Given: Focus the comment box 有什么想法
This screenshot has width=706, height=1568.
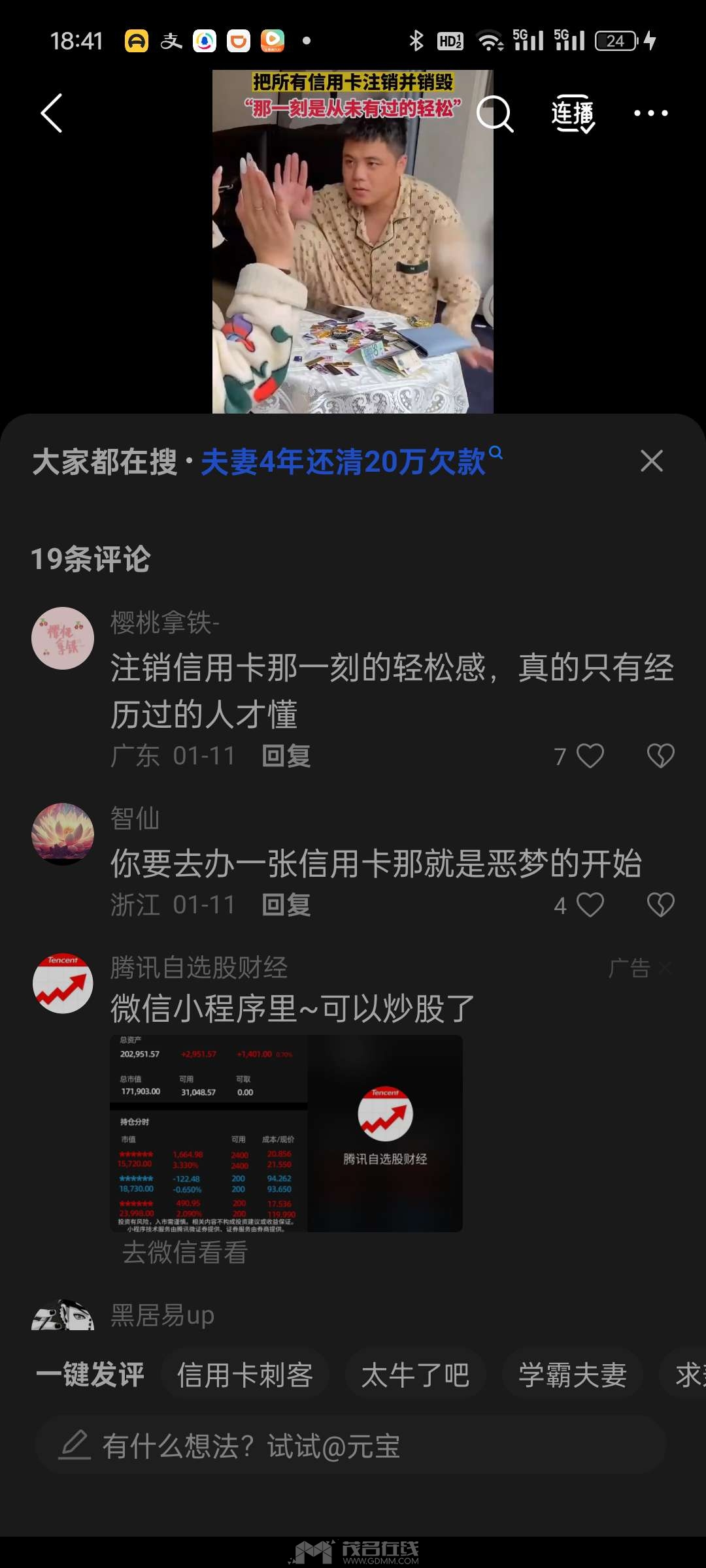Looking at the screenshot, I should pyautogui.click(x=350, y=1446).
